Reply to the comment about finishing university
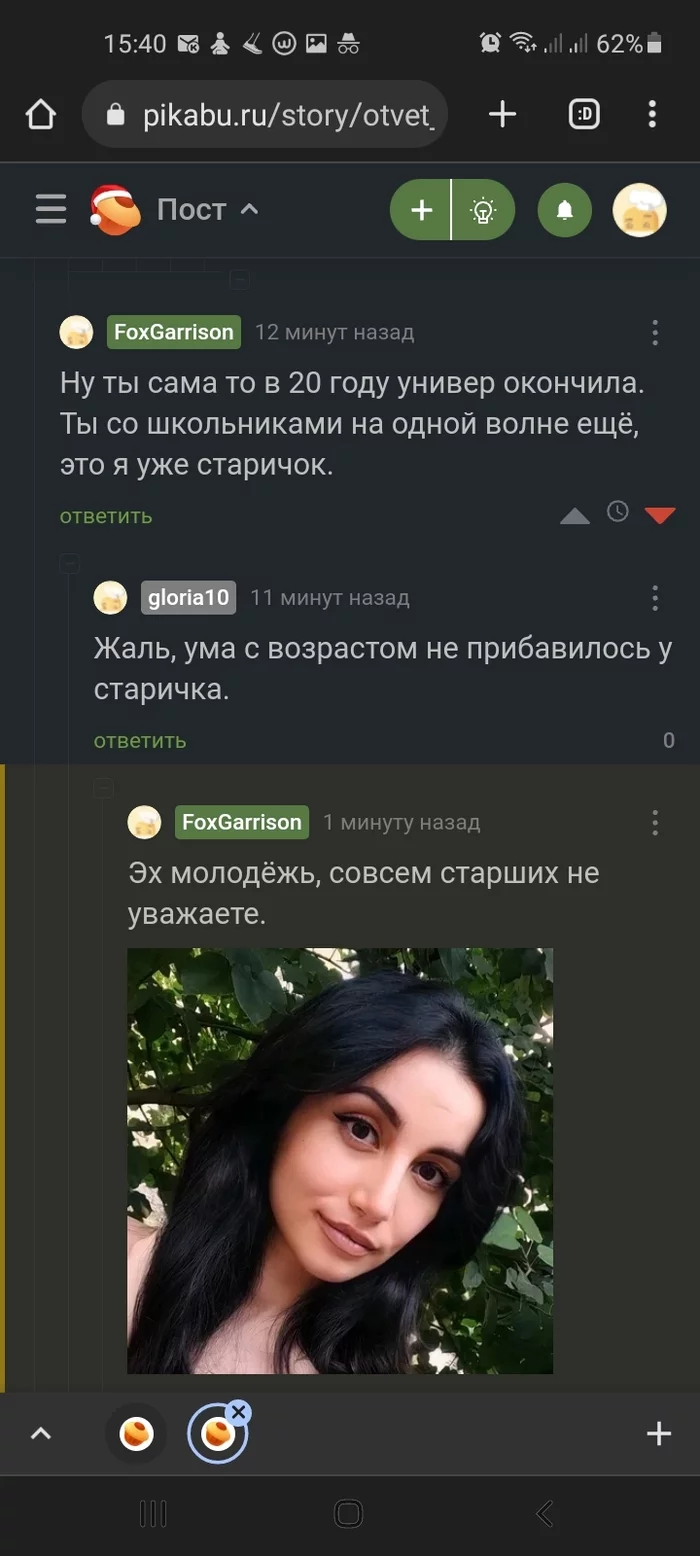 pyautogui.click(x=106, y=516)
